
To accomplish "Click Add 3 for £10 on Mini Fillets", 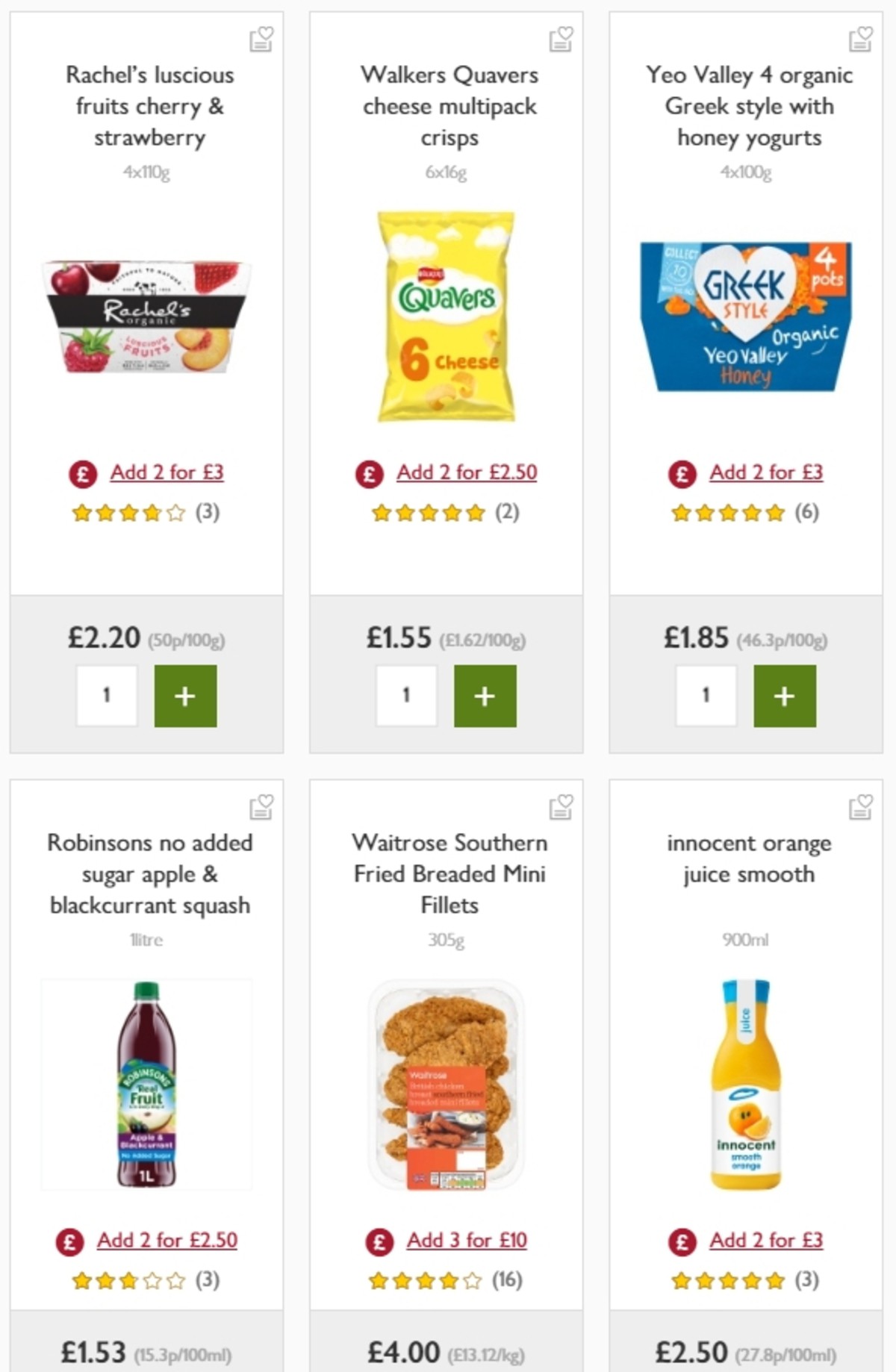I will (465, 1240).
